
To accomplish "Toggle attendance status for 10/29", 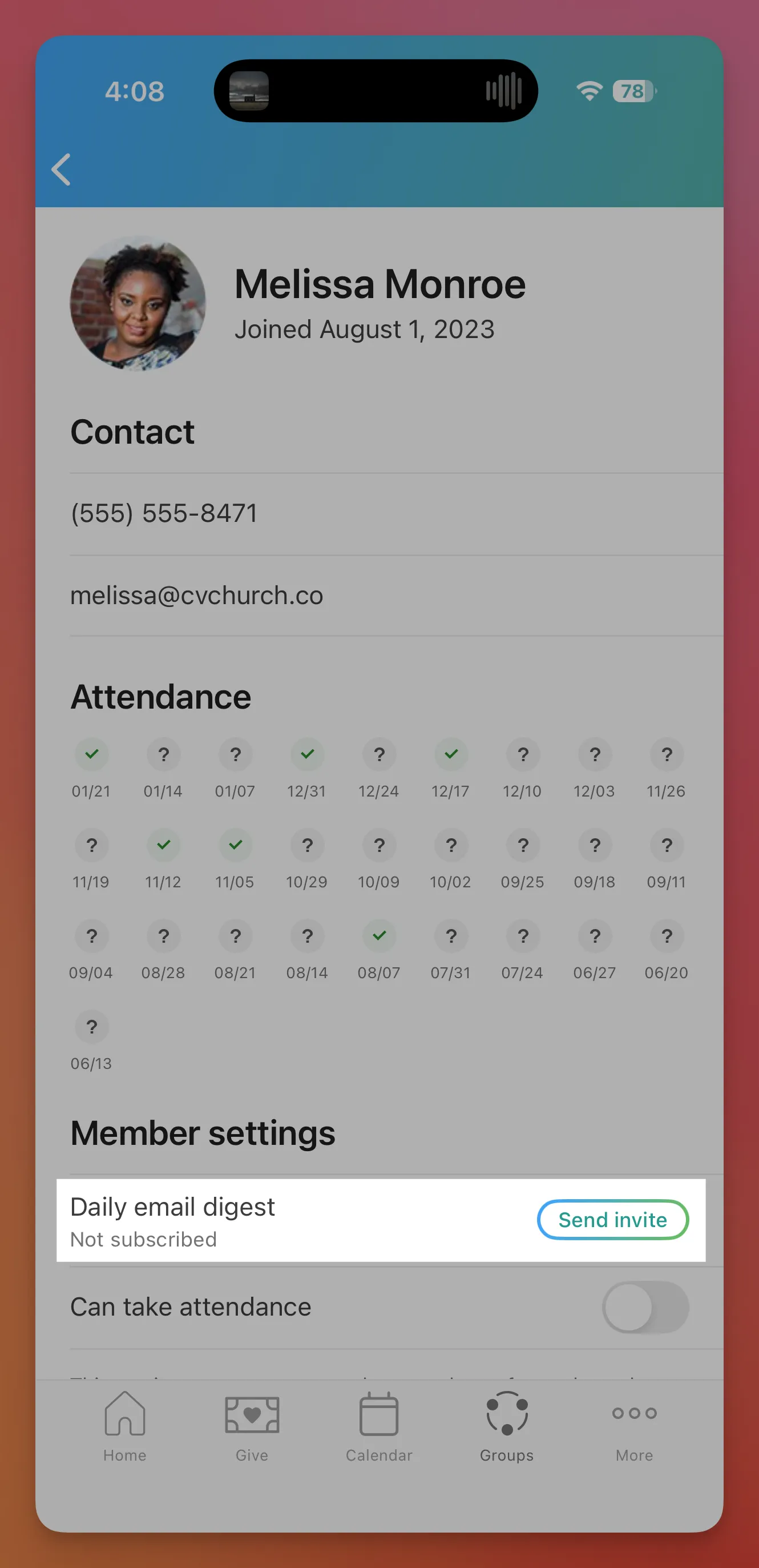I will 307,846.
